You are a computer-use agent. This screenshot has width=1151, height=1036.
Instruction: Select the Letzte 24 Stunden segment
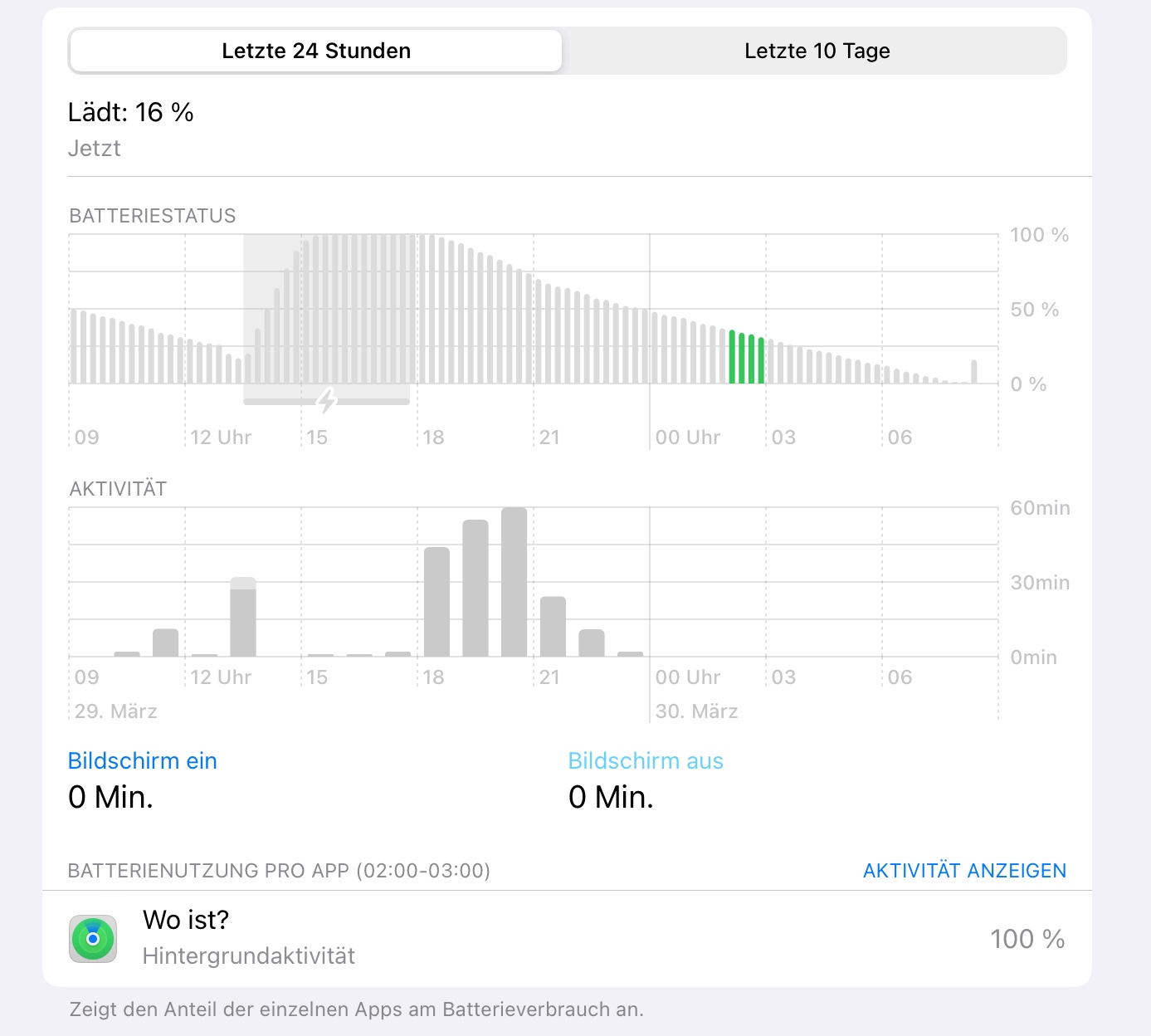pyautogui.click(x=316, y=51)
